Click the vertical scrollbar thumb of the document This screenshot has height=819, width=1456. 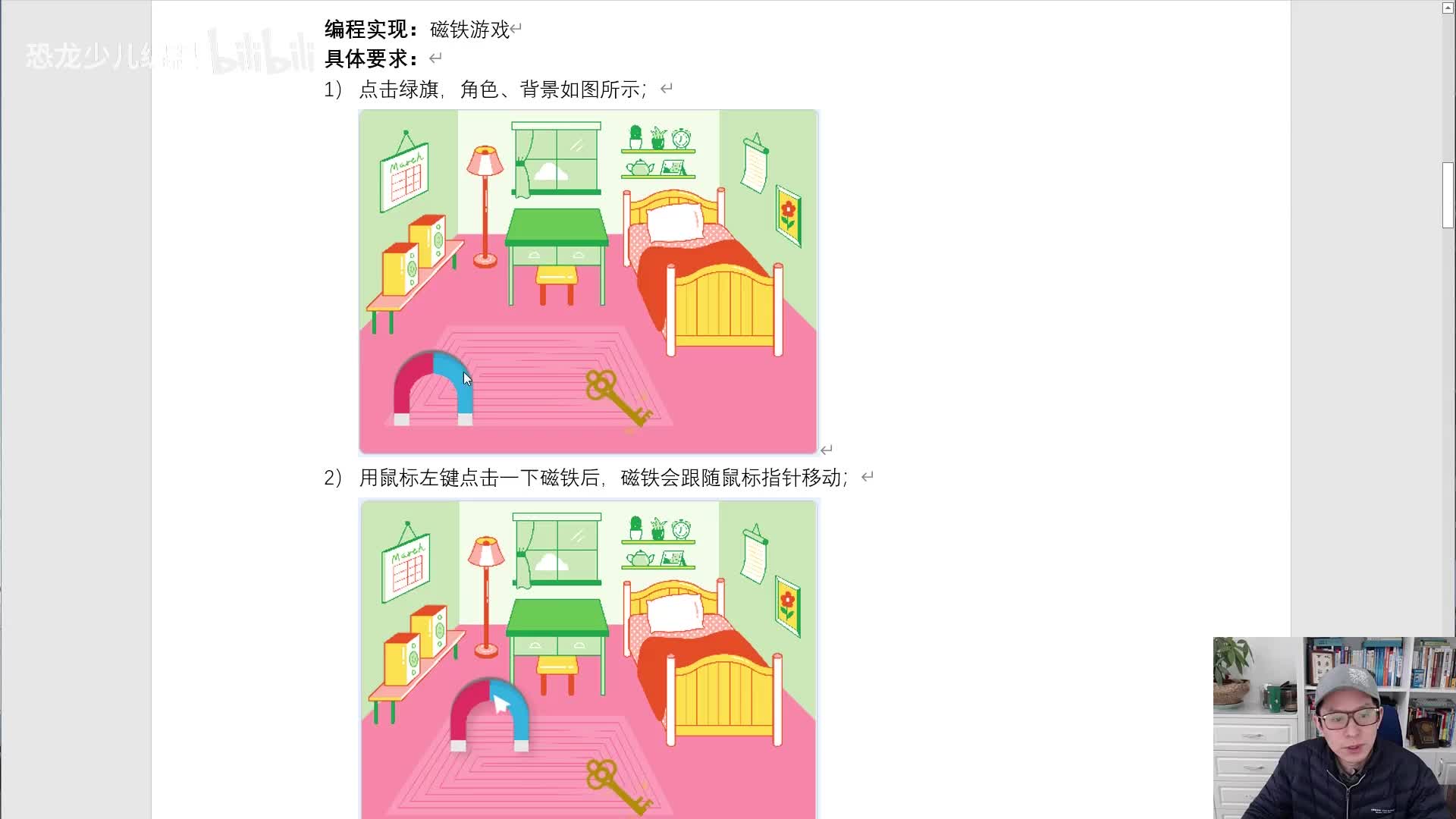1448,195
